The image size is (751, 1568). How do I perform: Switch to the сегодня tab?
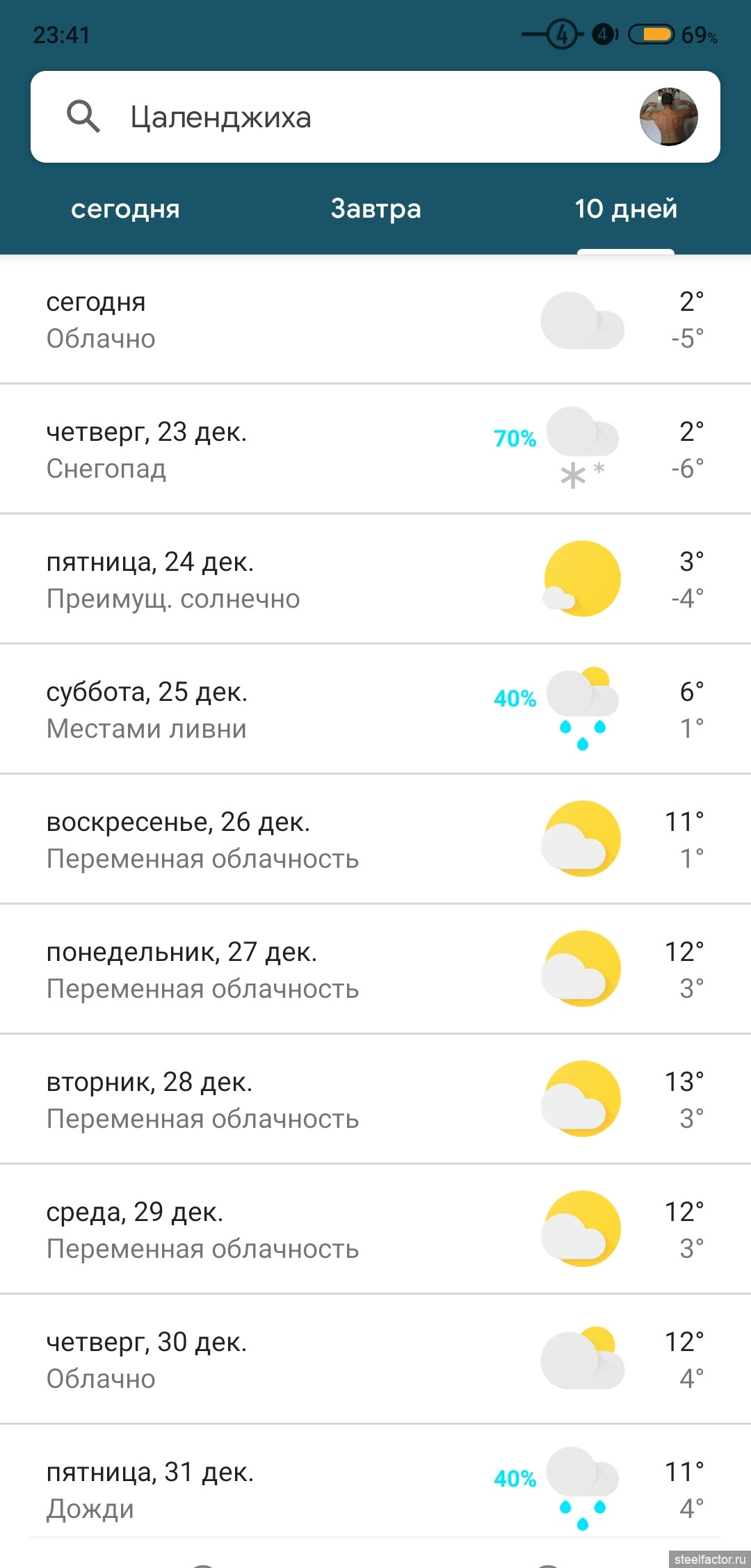125,209
